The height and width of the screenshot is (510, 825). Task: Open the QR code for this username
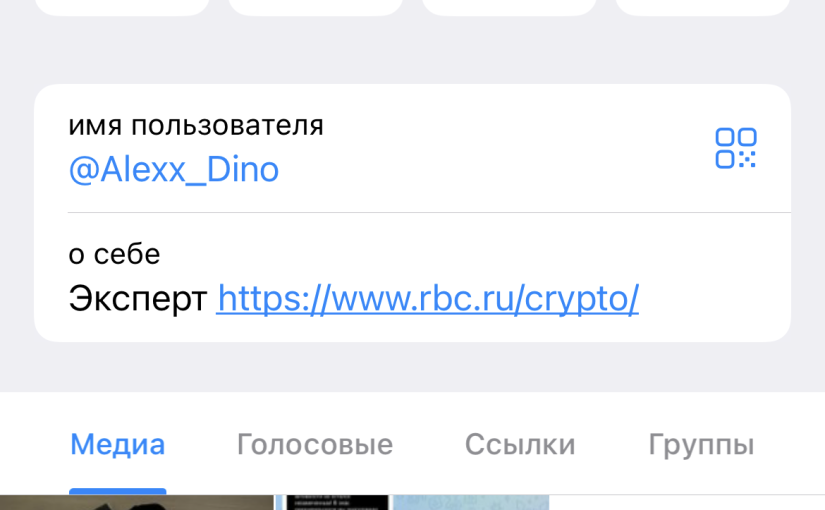(x=735, y=148)
